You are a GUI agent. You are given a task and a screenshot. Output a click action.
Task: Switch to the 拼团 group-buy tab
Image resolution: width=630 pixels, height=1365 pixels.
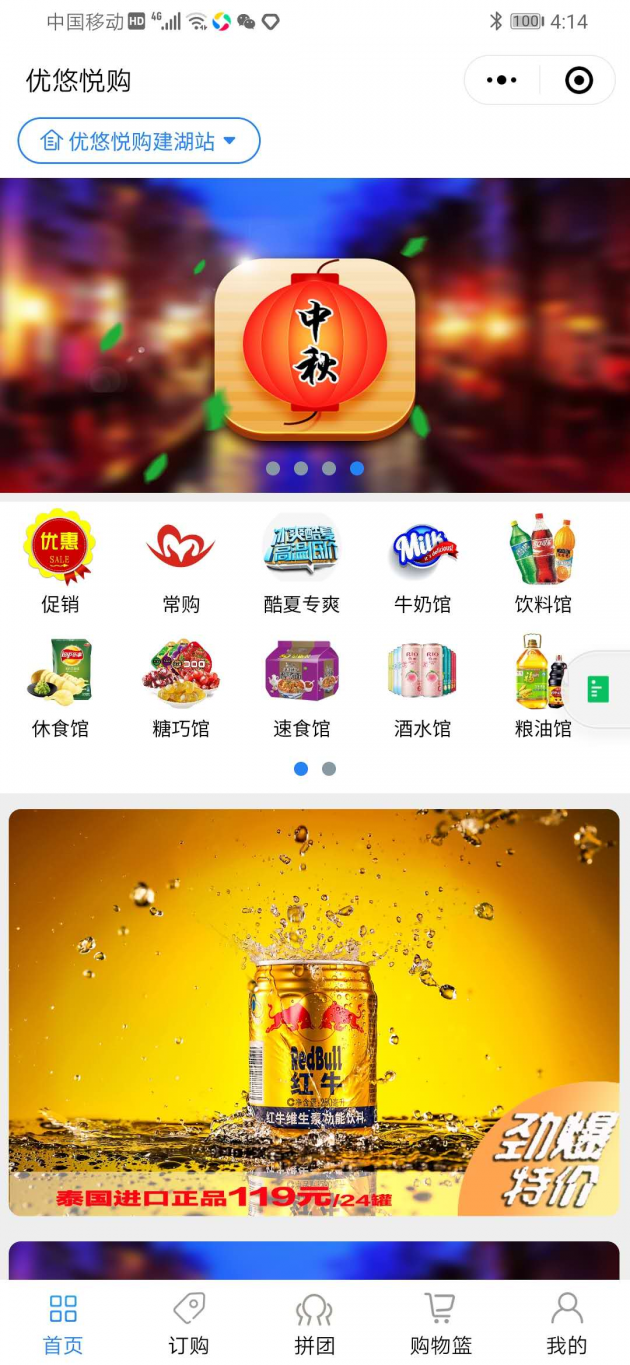[x=314, y=1323]
